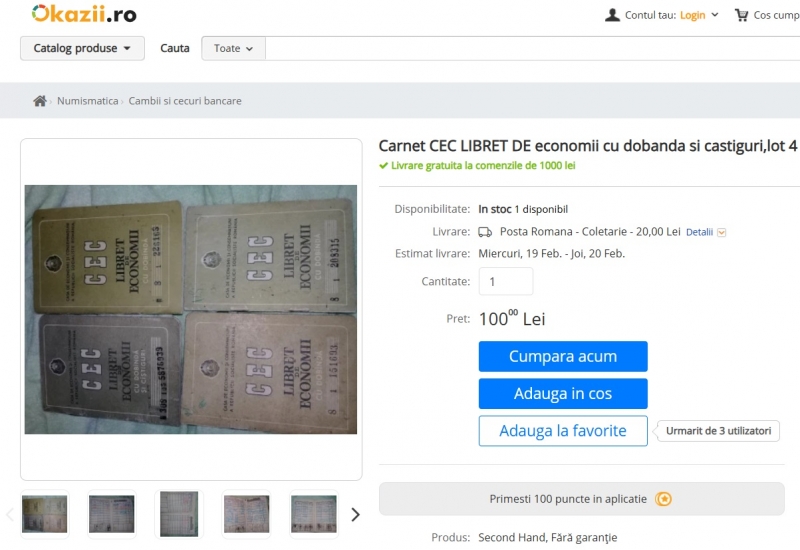Go to home via breadcrumb house icon

[40, 101]
